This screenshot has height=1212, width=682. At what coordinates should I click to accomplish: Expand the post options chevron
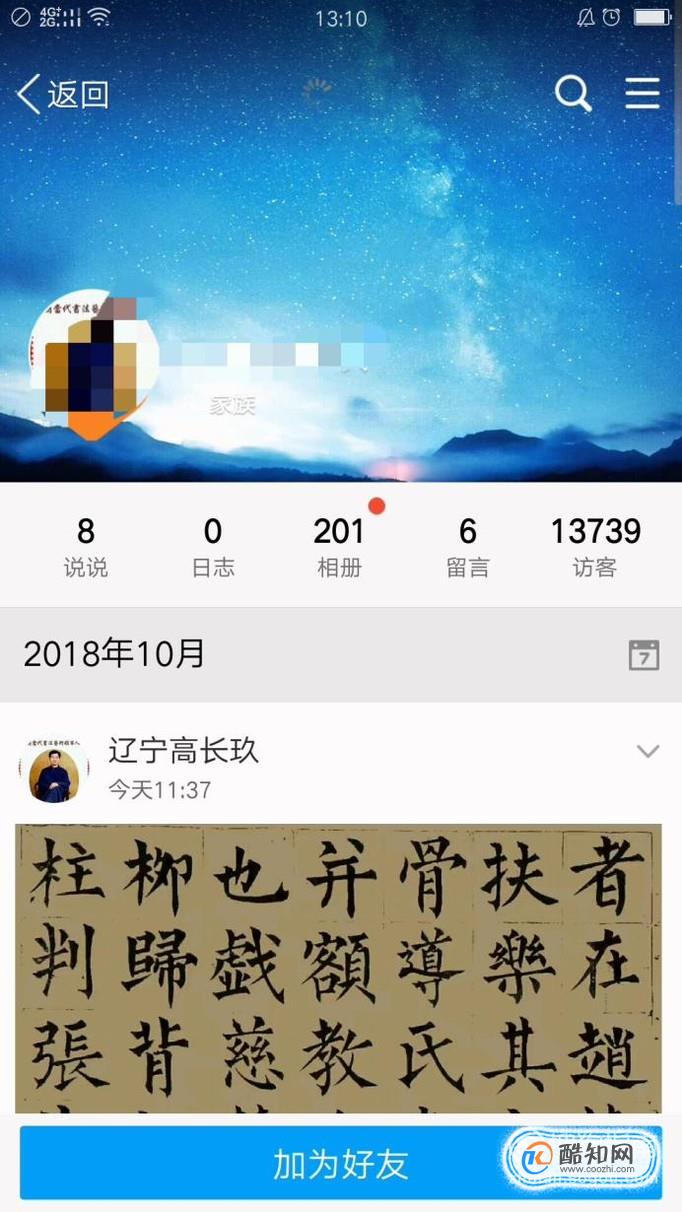(648, 752)
